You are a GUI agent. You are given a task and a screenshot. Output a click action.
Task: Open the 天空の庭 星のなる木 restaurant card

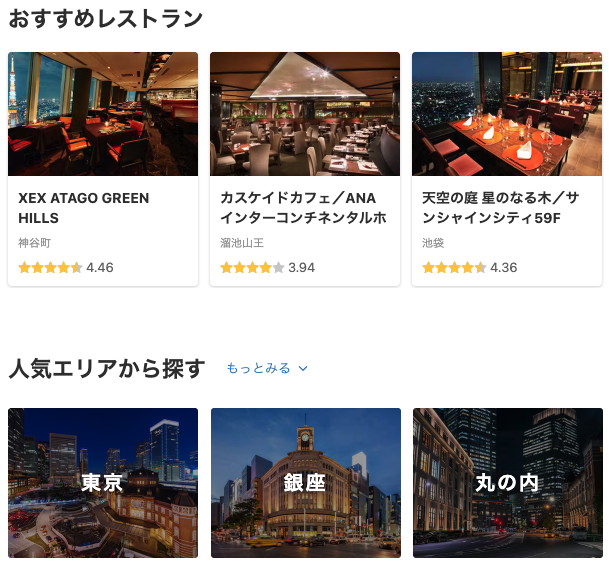click(x=507, y=168)
